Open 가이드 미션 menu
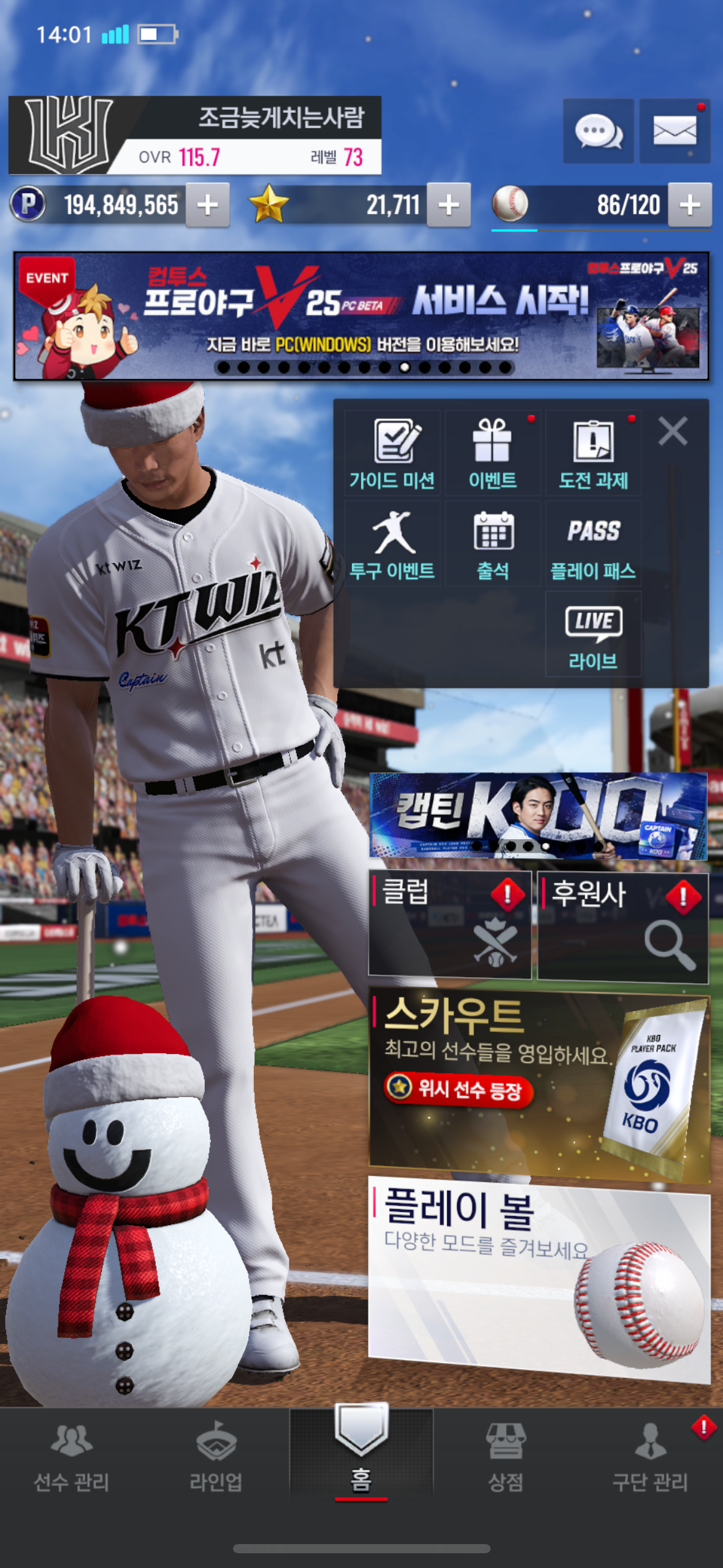Viewport: 723px width, 1568px height. point(392,454)
